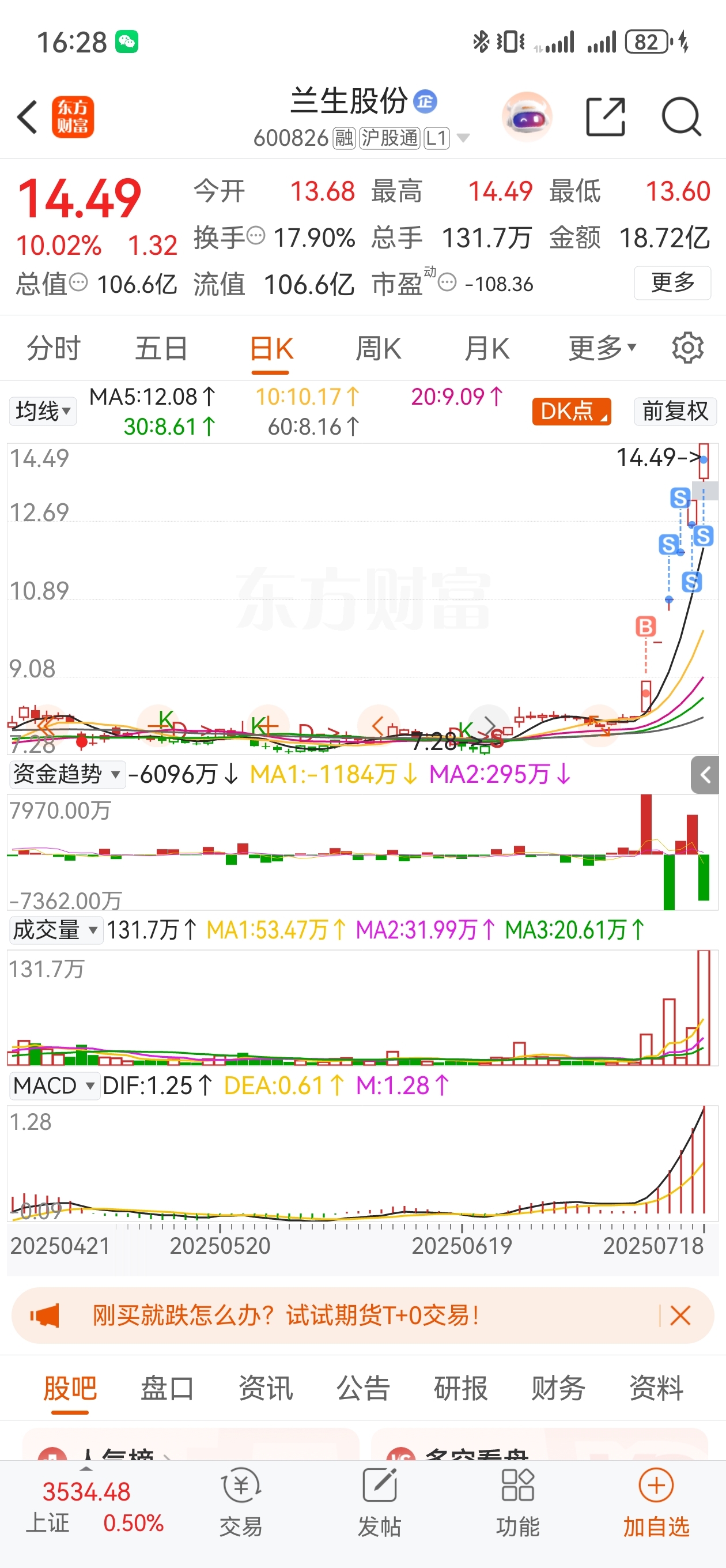
Task: Switch to 分时 chart tab
Action: pos(54,349)
